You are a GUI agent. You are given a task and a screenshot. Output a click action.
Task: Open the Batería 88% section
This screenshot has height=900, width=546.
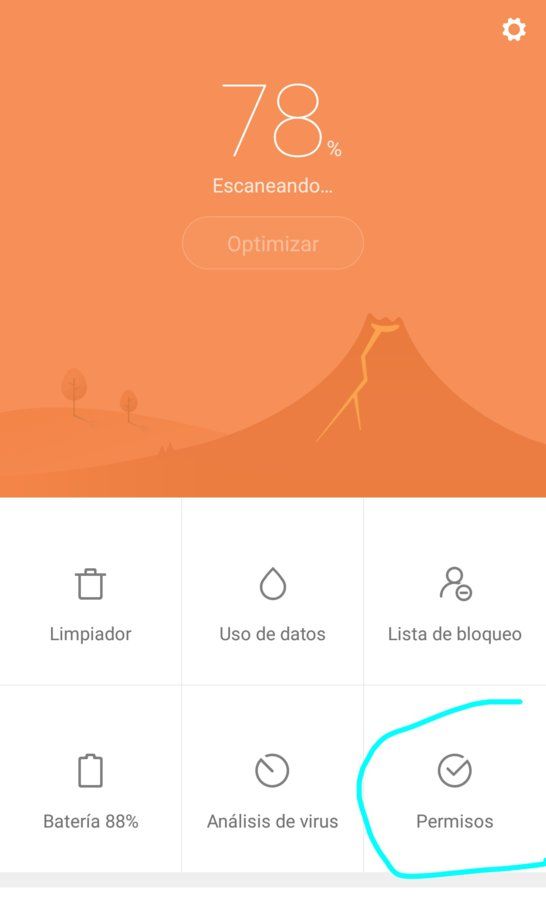(x=91, y=779)
